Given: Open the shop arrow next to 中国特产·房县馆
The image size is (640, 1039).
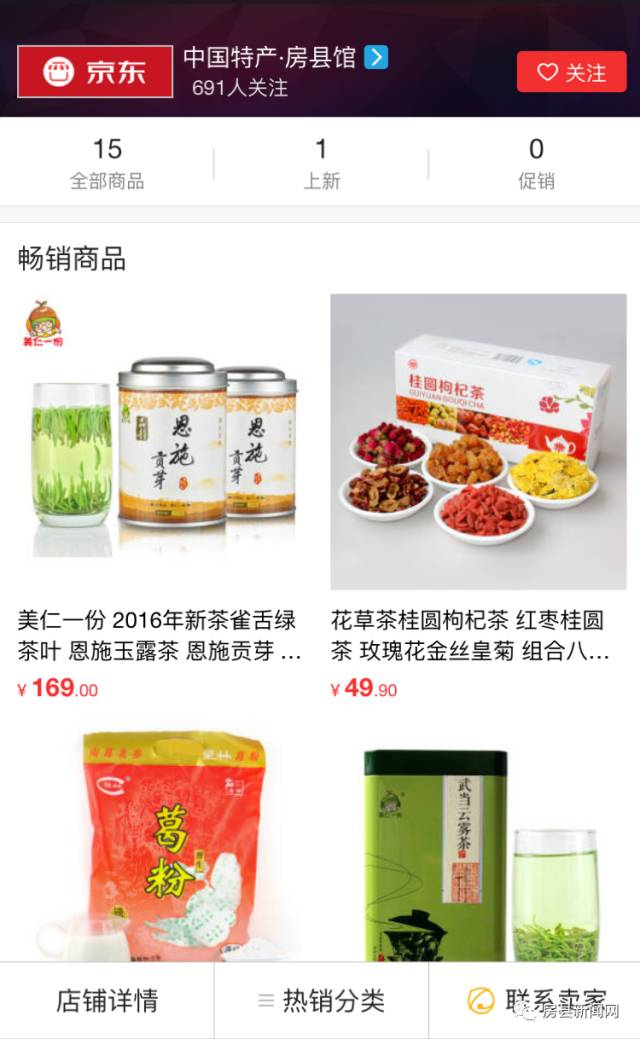Looking at the screenshot, I should 376,58.
